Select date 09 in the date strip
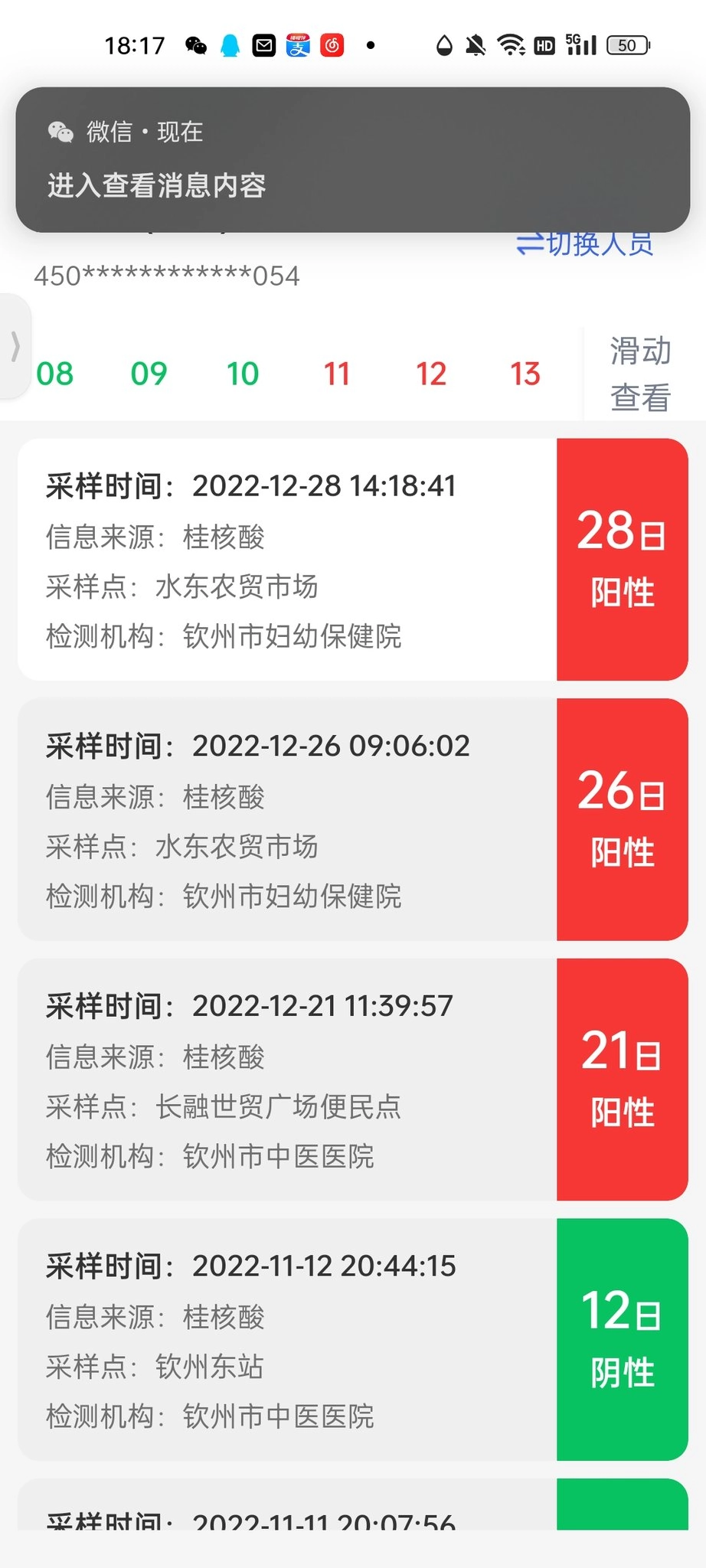Screen dimensions: 706x1568 click(x=149, y=374)
